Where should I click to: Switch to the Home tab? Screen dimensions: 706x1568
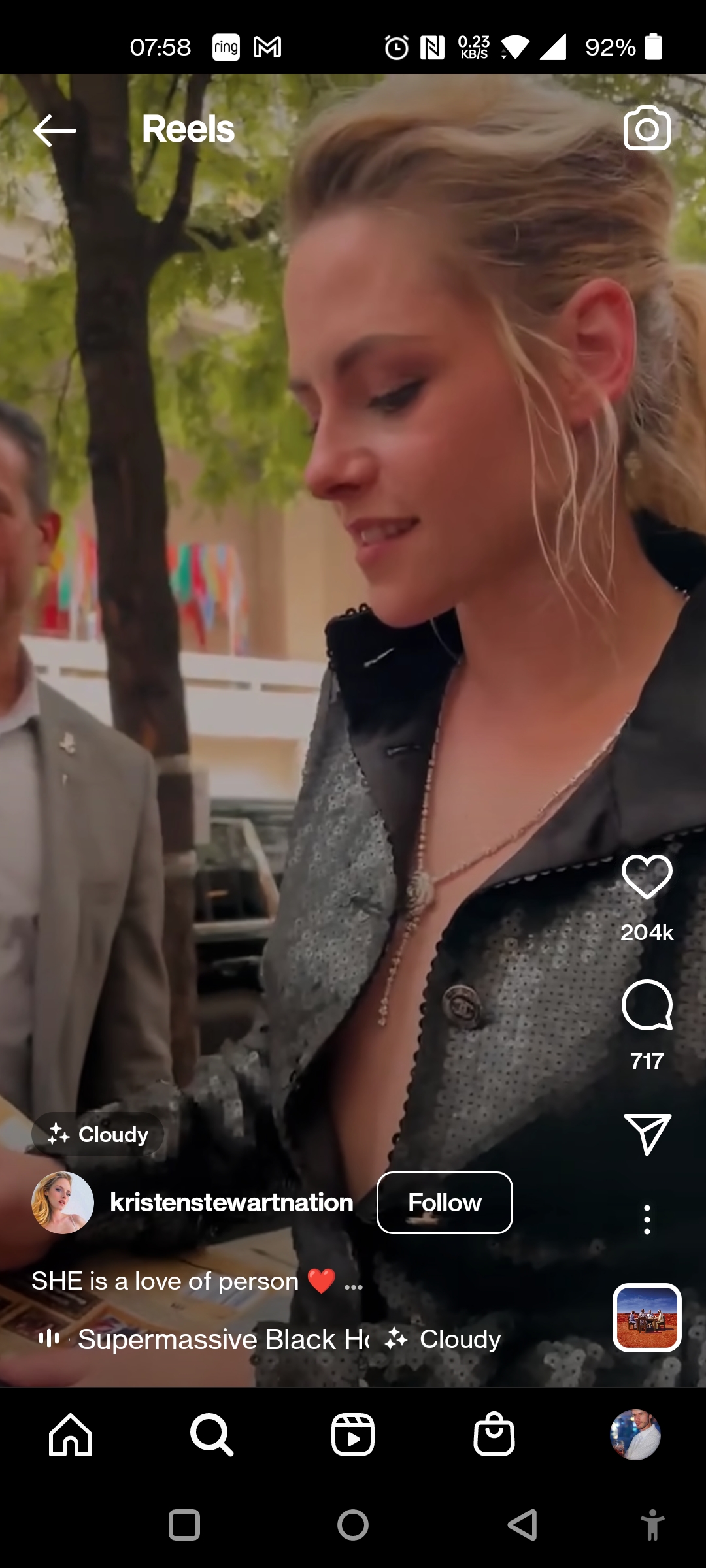(71, 1435)
